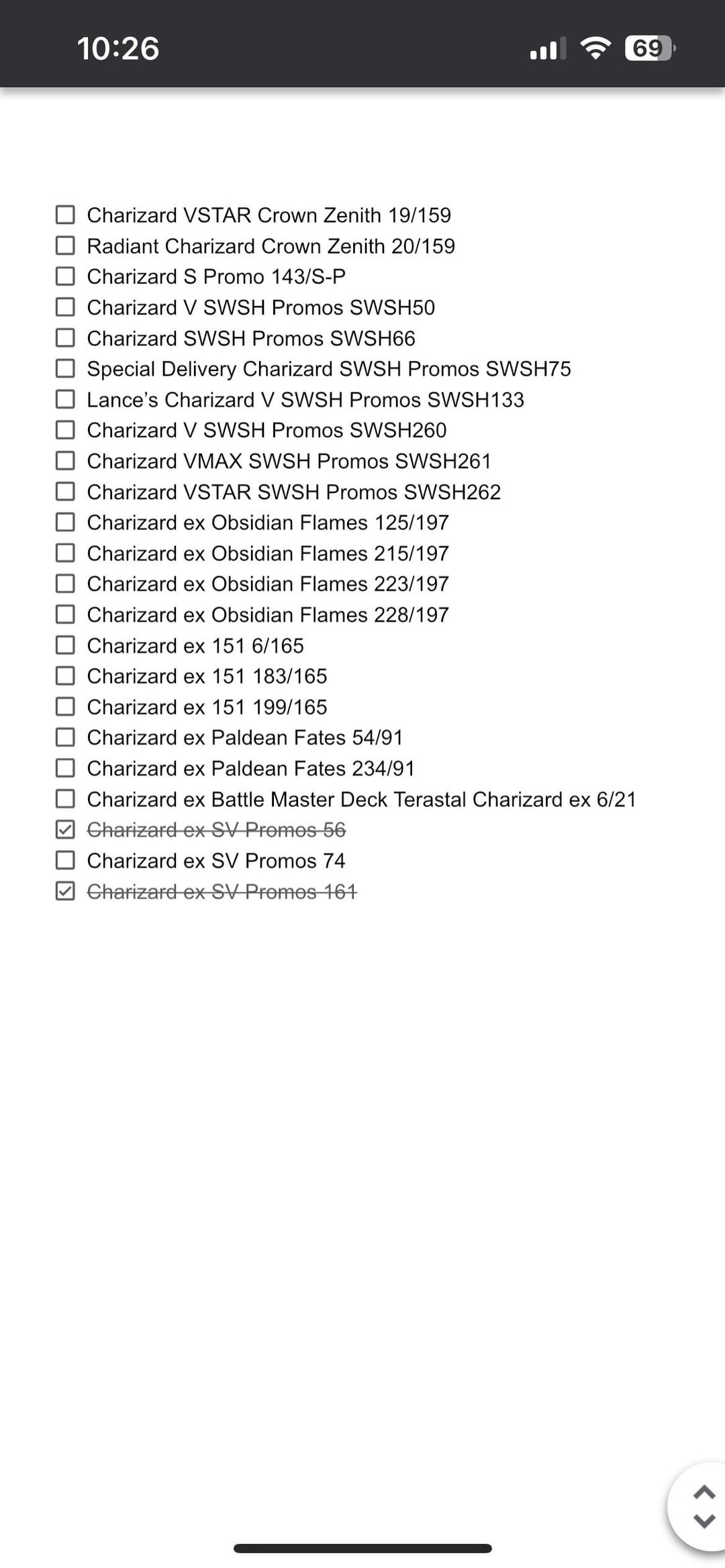Screen dimensions: 725x1568
Task: Check Charizard ex 151 199/165 box
Action: pos(65,707)
